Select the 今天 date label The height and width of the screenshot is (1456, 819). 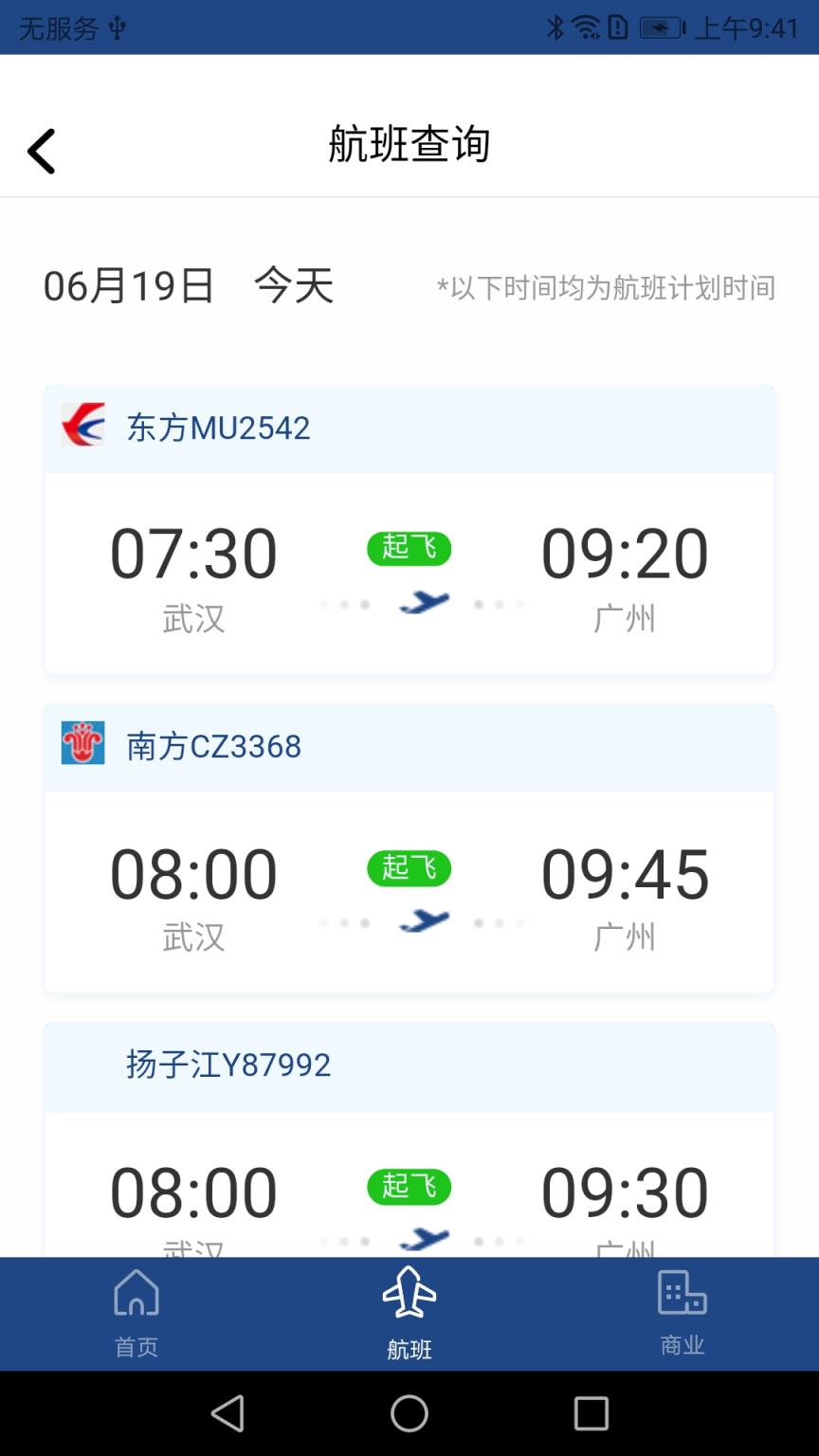[x=292, y=285]
